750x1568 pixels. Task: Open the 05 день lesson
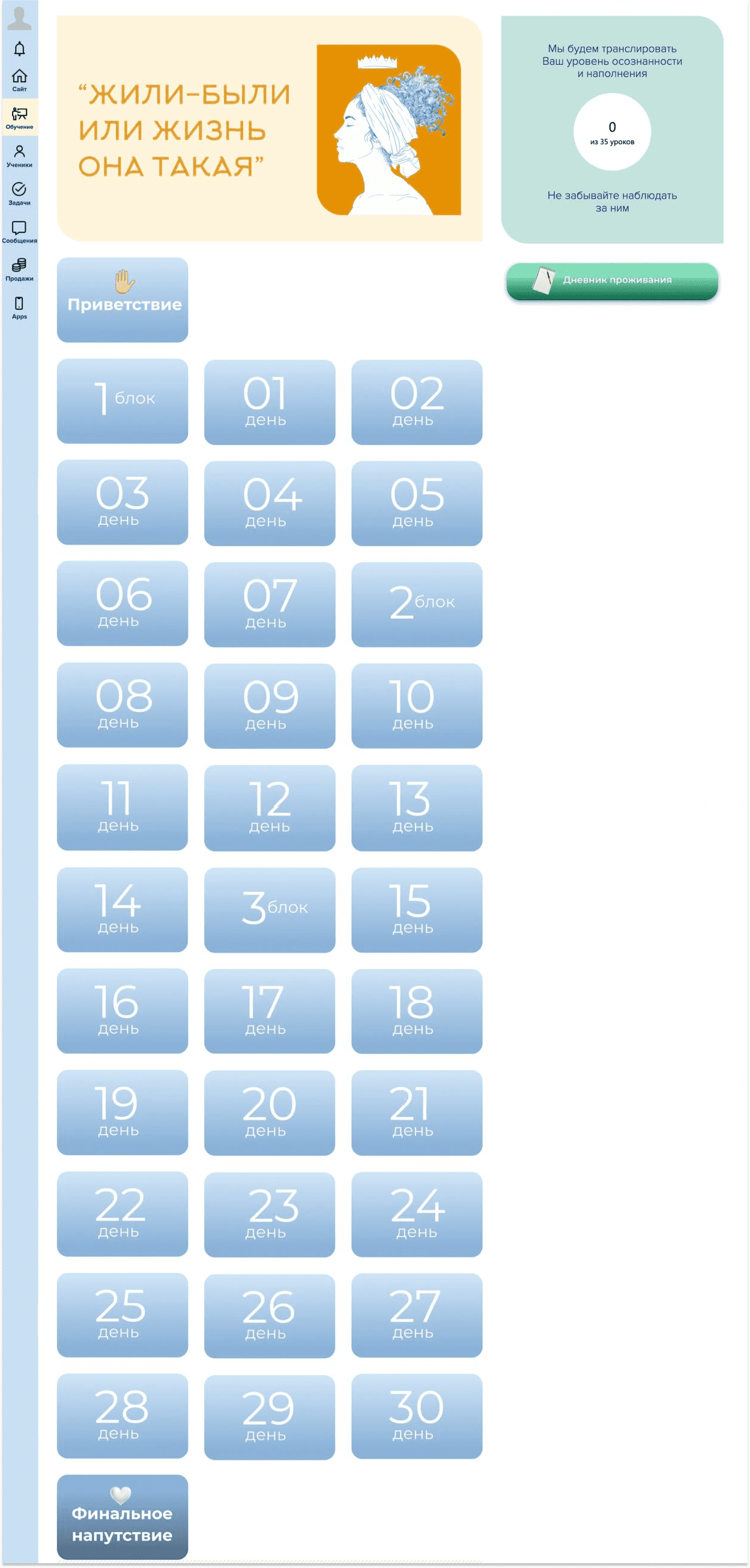tap(417, 503)
